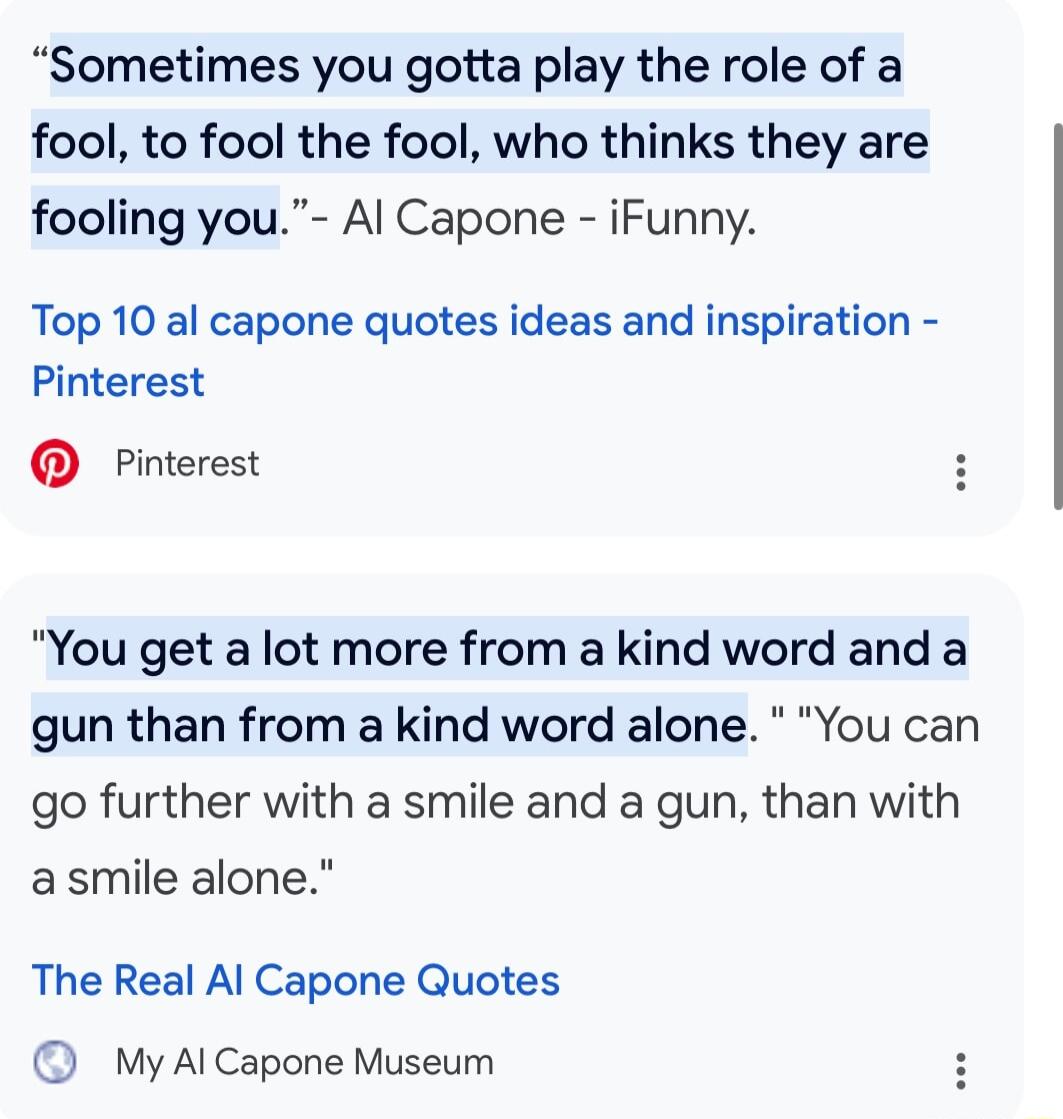The width and height of the screenshot is (1063, 1119).
Task: Open overflow menu for the Pinterest result
Action: [960, 472]
